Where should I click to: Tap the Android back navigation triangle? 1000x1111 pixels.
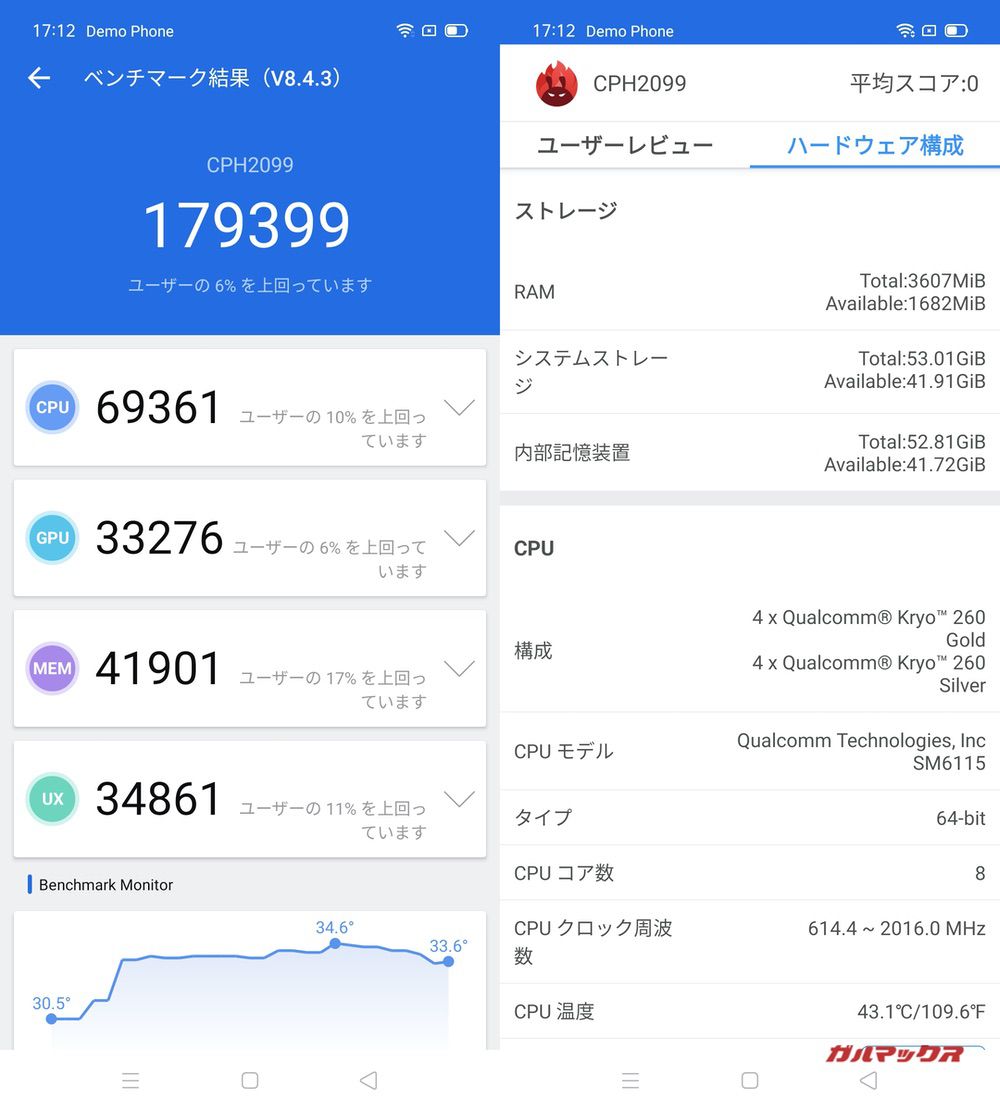[369, 1081]
